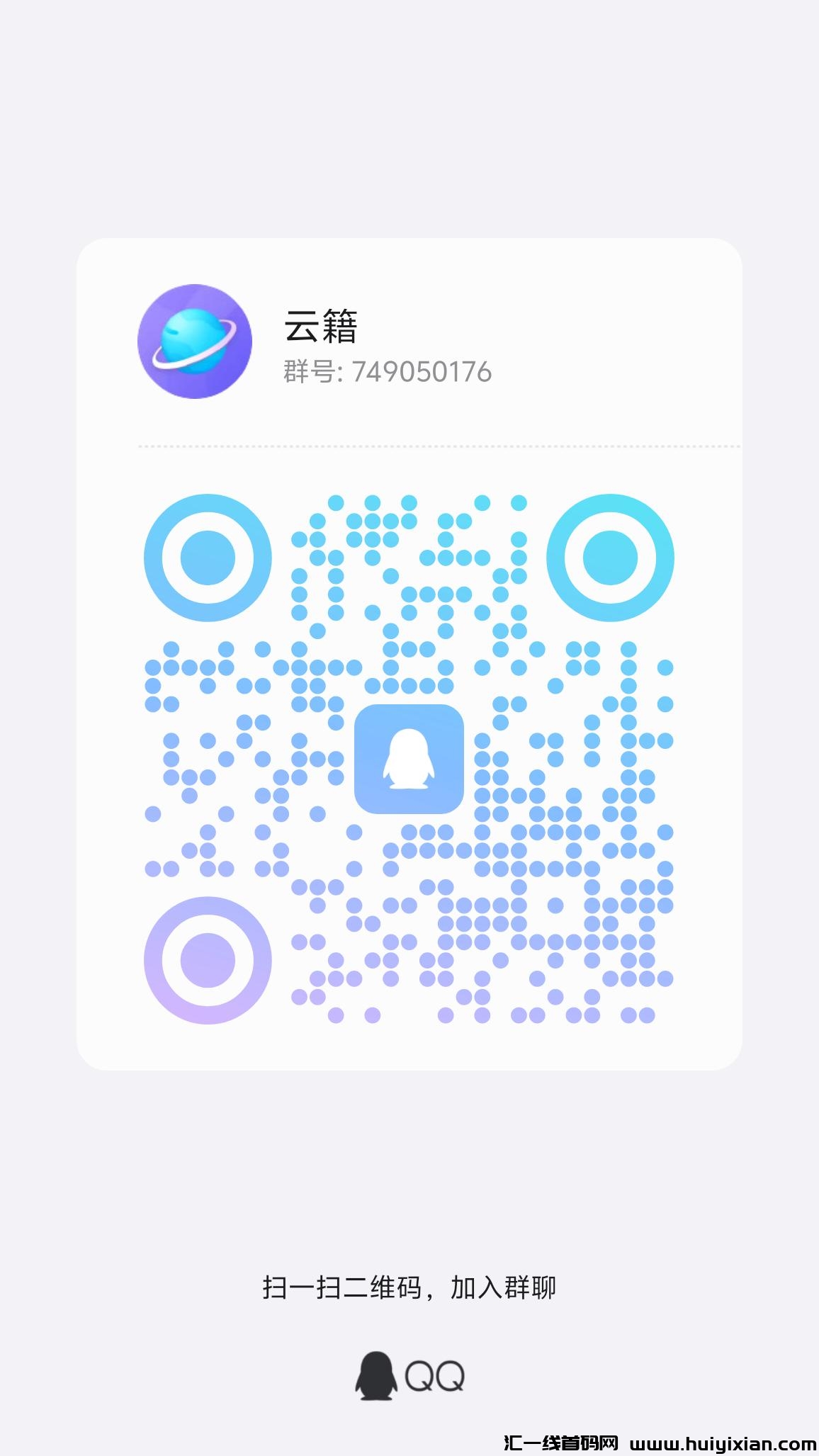Viewport: 819px width, 1456px height.
Task: Select the bottom-left purple QR positioning square
Action: coord(209,962)
